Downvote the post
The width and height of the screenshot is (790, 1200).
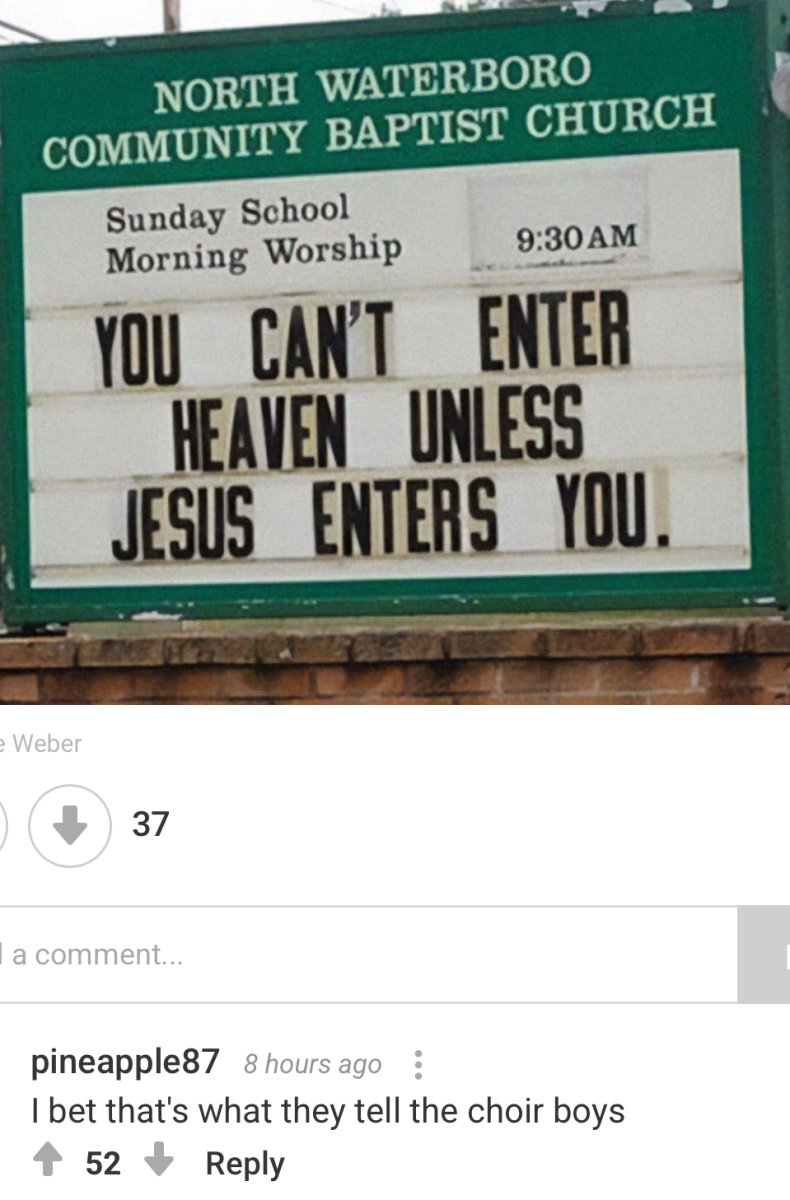69,825
